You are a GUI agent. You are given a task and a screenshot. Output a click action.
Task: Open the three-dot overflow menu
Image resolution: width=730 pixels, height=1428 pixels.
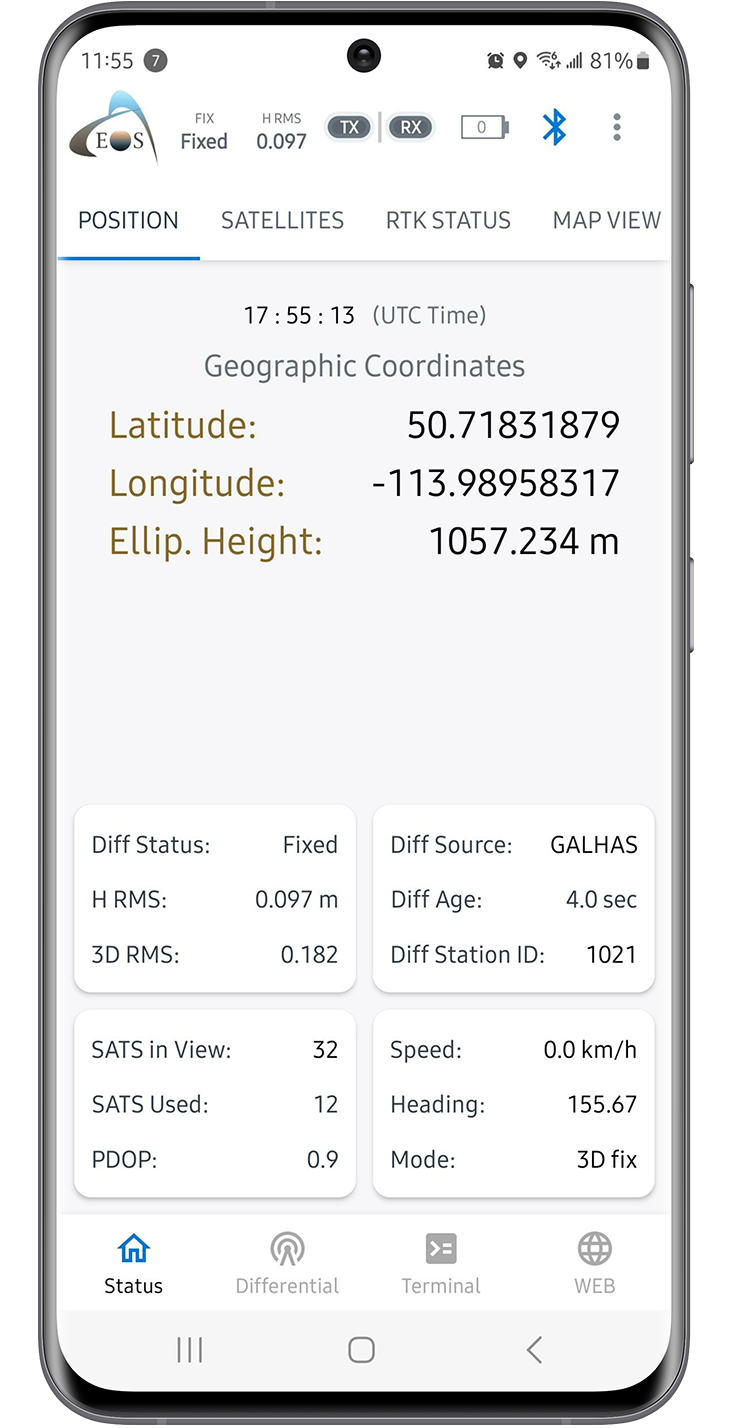[617, 127]
